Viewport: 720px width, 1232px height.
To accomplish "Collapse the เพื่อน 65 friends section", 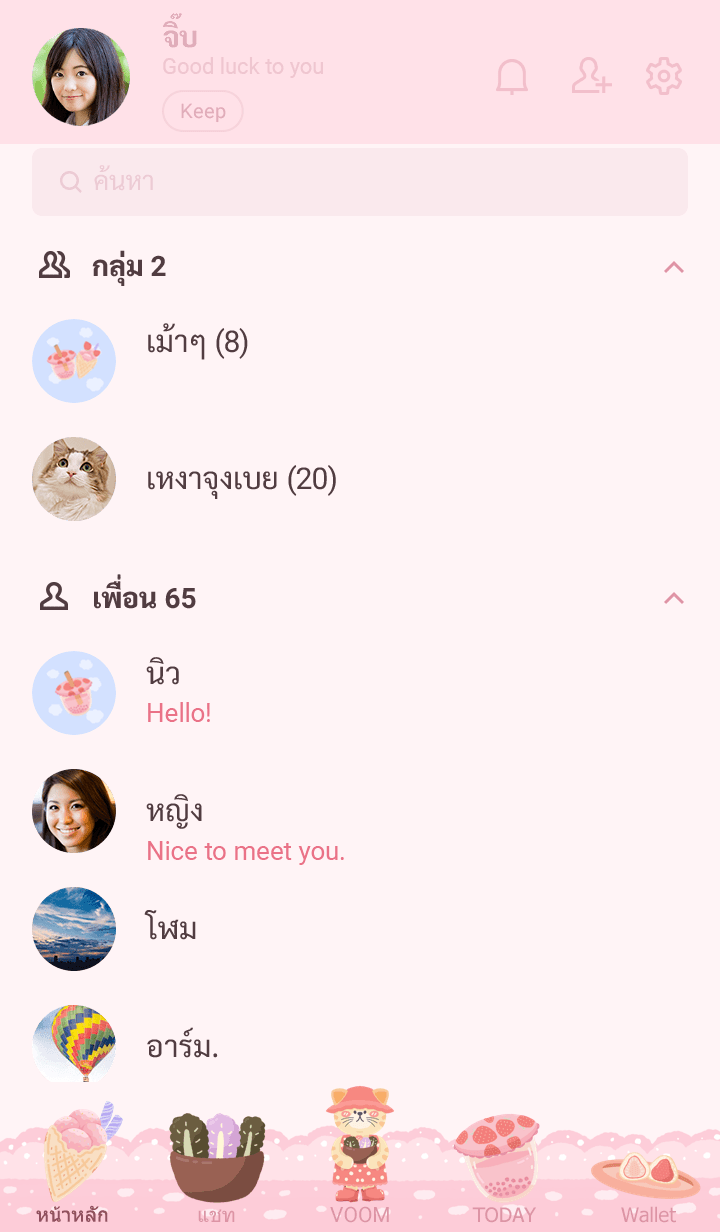I will tap(674, 598).
